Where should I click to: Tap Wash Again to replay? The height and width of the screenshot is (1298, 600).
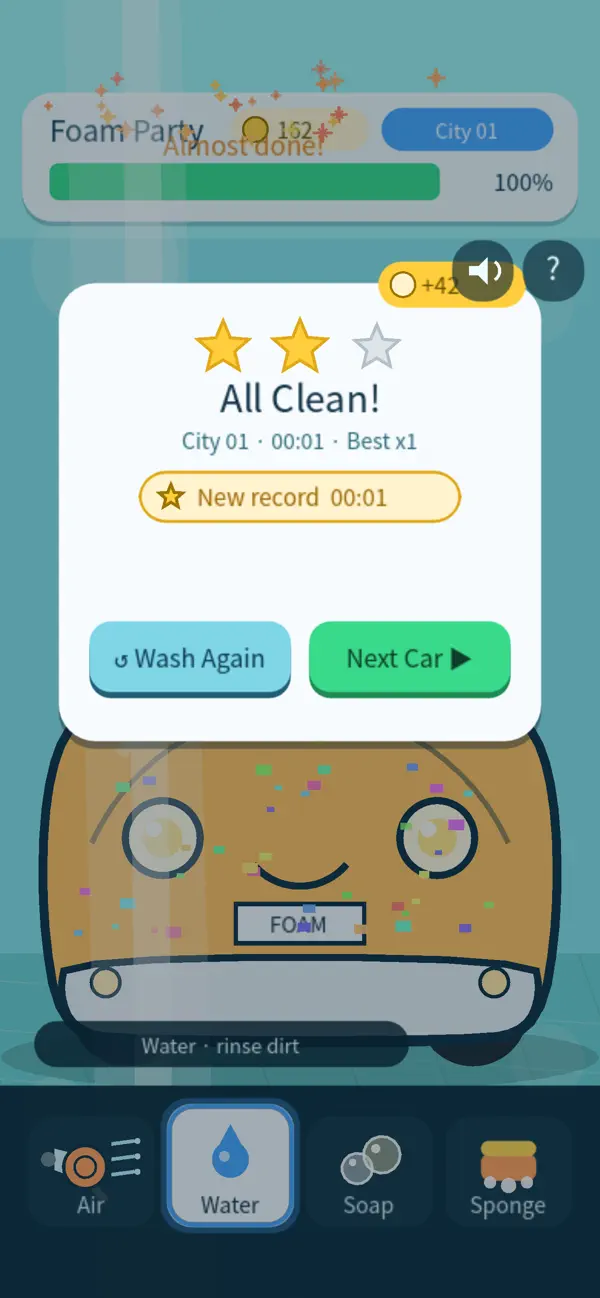[x=190, y=658]
